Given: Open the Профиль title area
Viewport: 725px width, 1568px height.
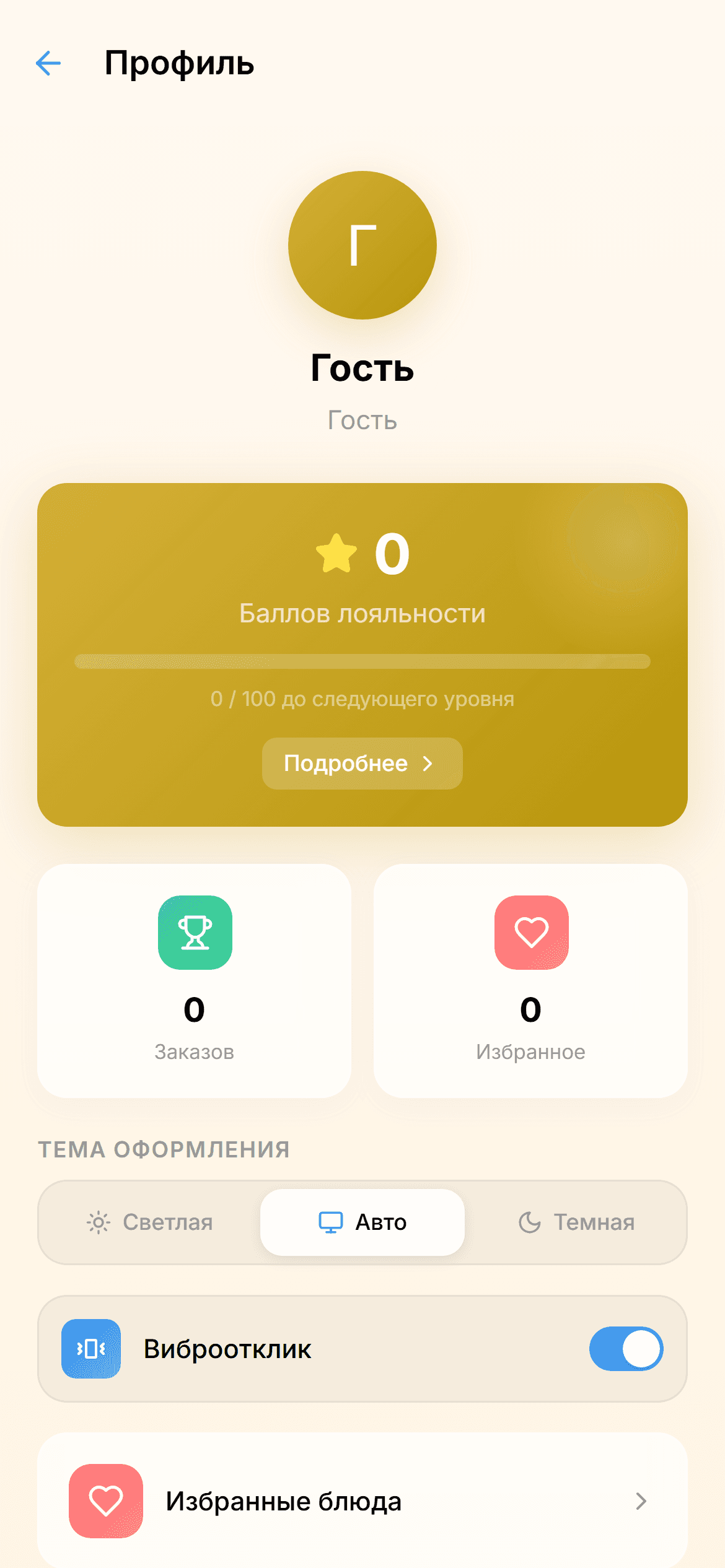Looking at the screenshot, I should pyautogui.click(x=180, y=63).
